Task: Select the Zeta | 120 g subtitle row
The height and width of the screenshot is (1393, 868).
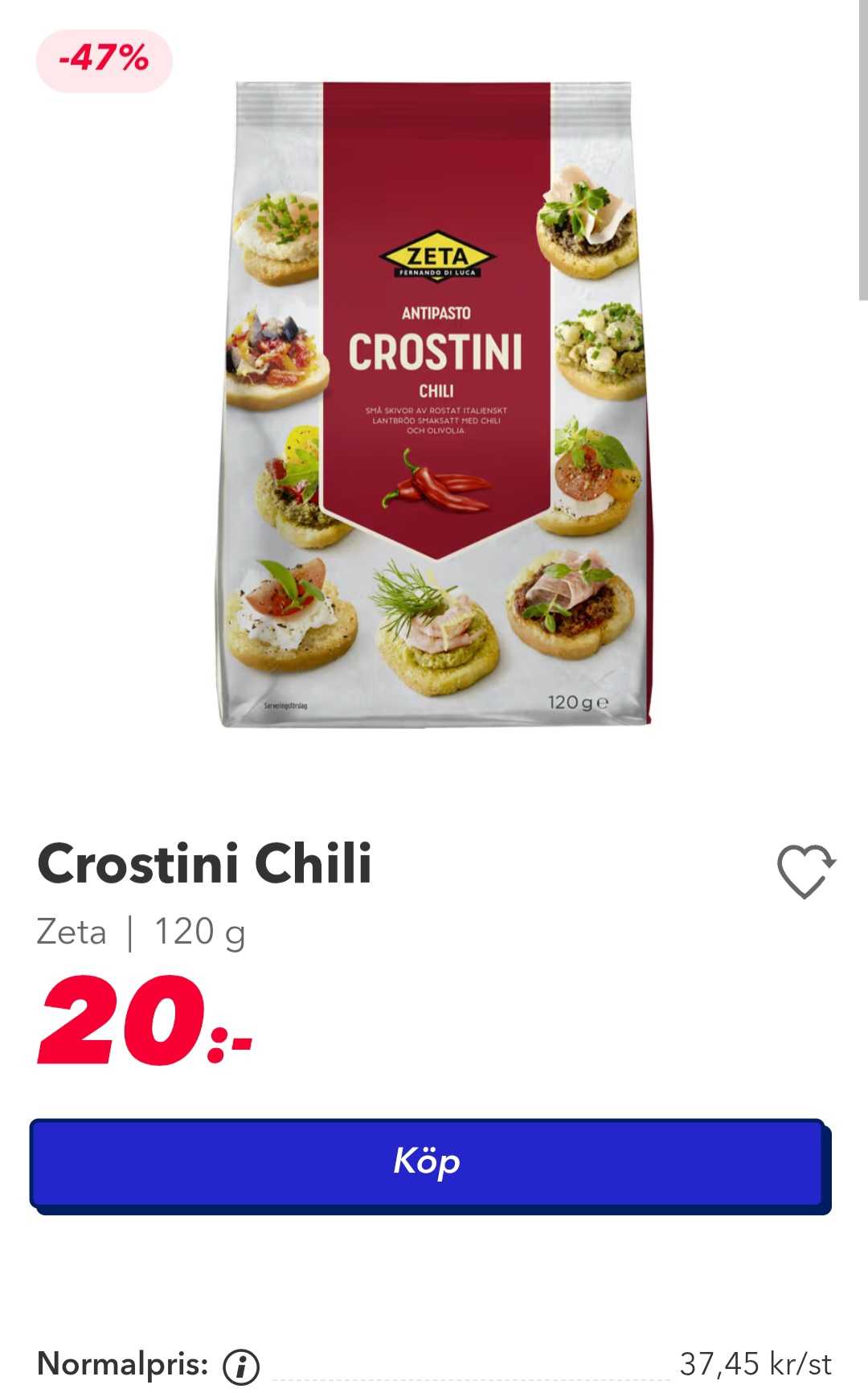Action: click(141, 932)
